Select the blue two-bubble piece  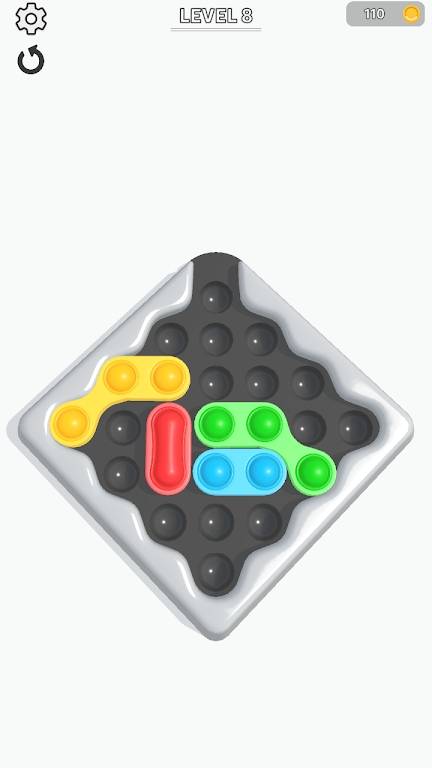coord(240,471)
